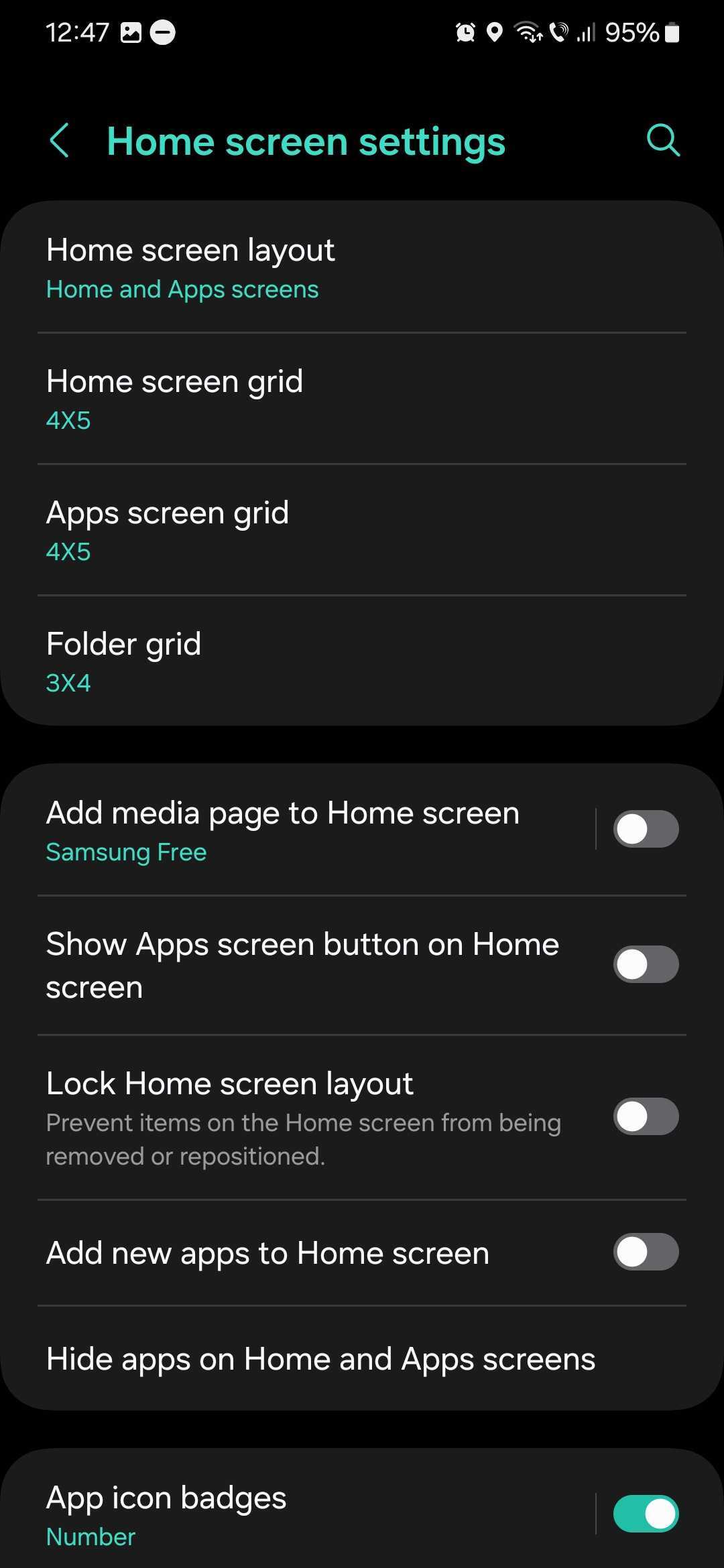Go back from Home screen settings
This screenshot has width=724, height=1568.
[60, 141]
